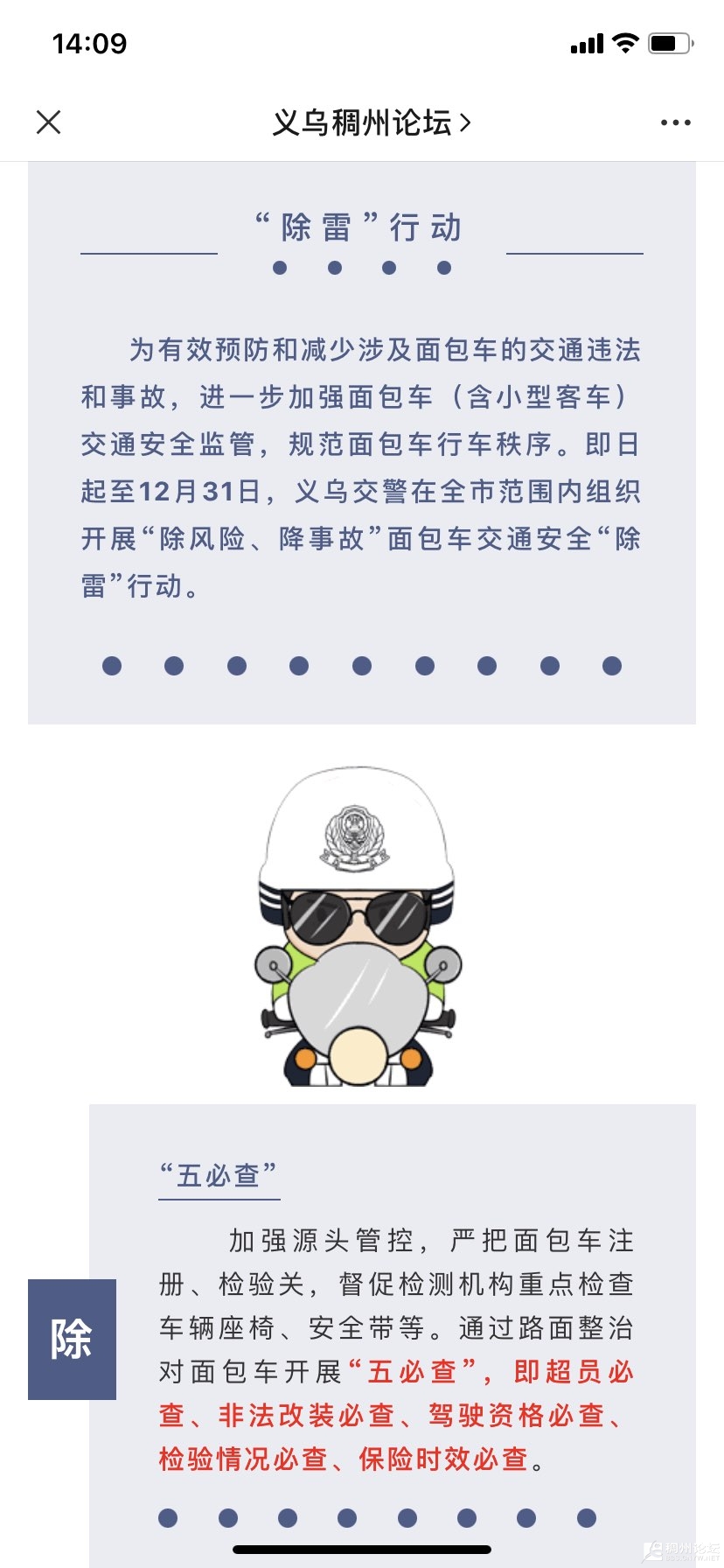Close the article page

(x=49, y=122)
